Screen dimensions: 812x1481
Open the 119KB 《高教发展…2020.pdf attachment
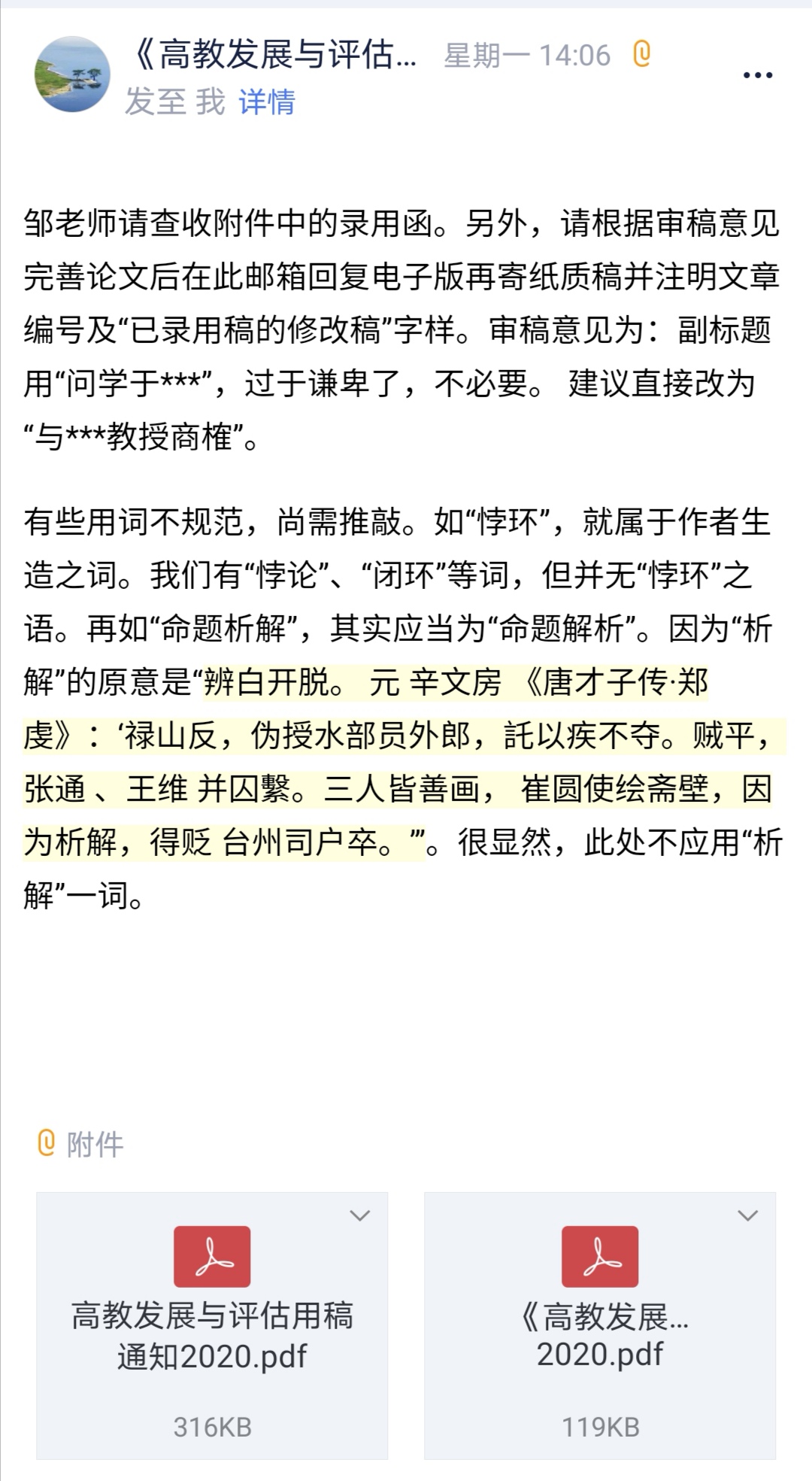click(x=600, y=1325)
